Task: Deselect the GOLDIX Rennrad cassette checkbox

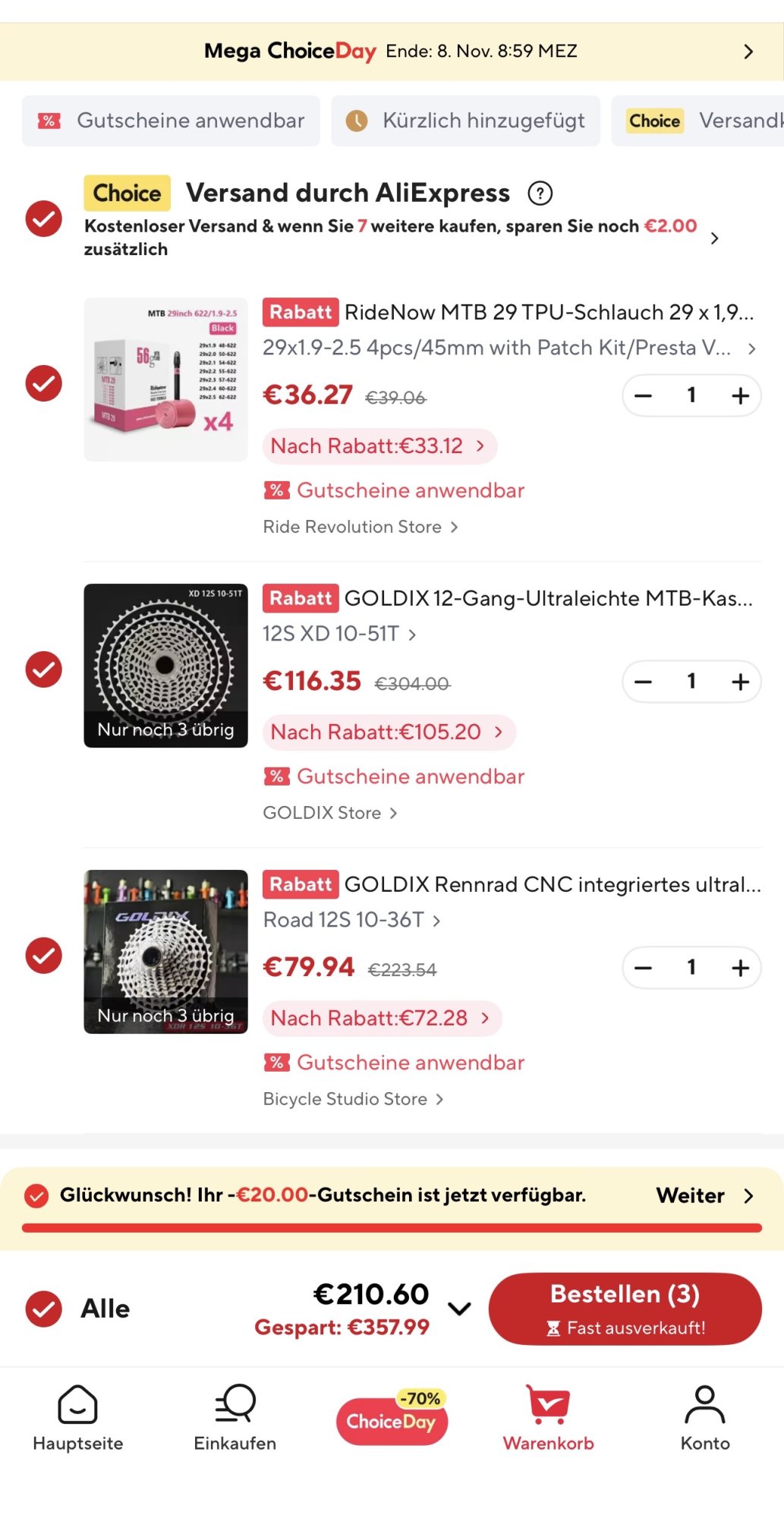Action: tap(44, 956)
